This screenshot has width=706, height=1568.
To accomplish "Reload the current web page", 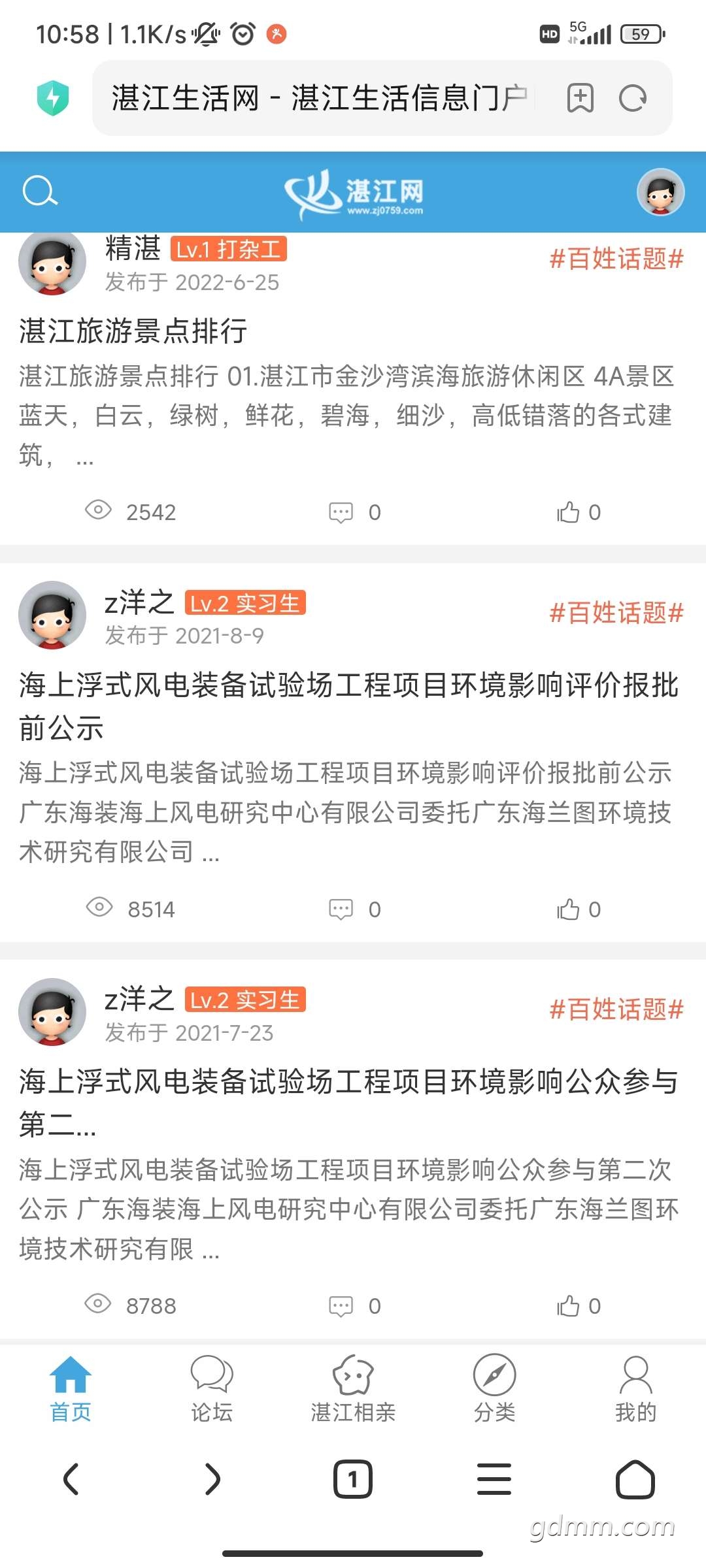I will (632, 98).
